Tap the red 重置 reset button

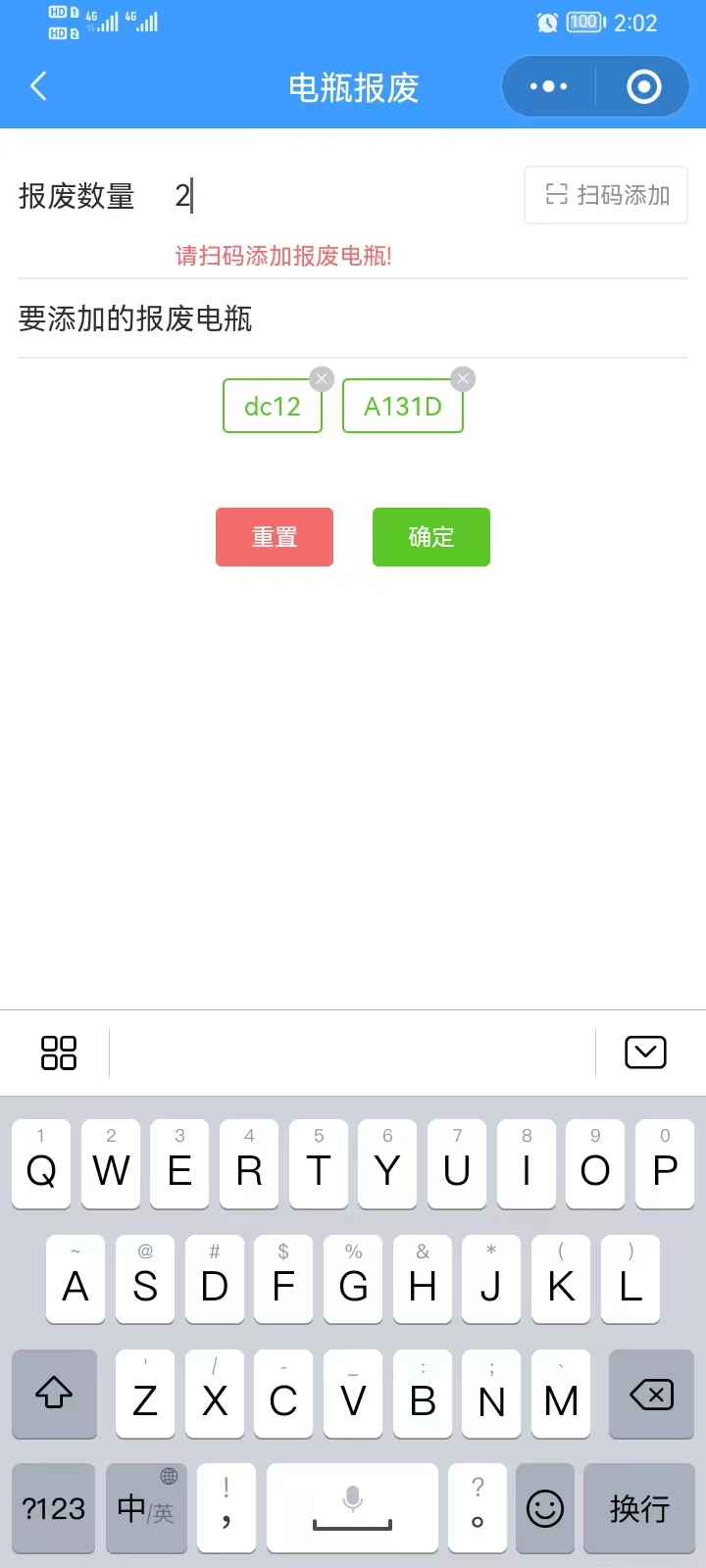tap(275, 537)
